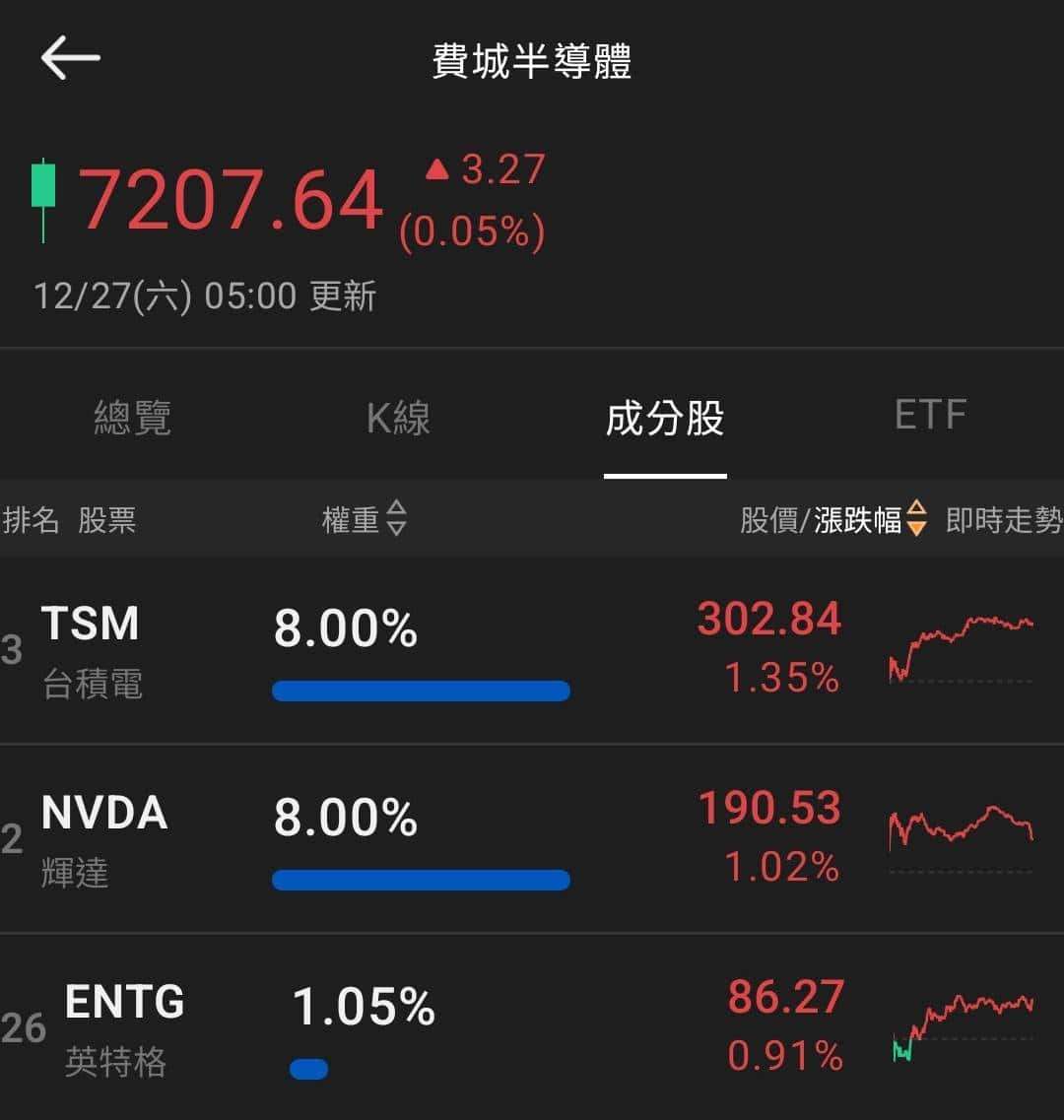Screen dimensions: 1064x1120
Task: Click the sort arrows next to 權重
Action: 398,520
